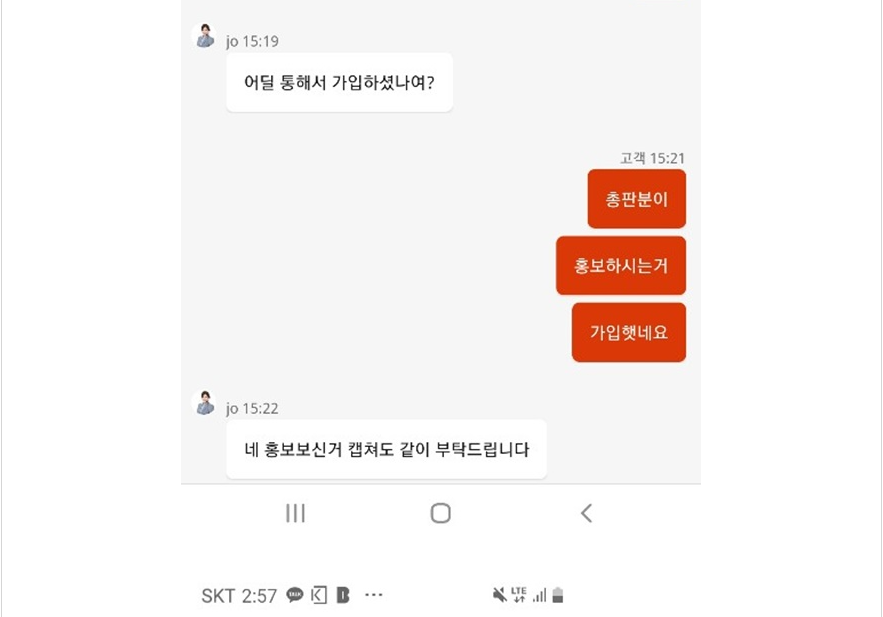The height and width of the screenshot is (617, 883).
Task: Open jo's profile picture at 15:19
Action: click(x=204, y=37)
